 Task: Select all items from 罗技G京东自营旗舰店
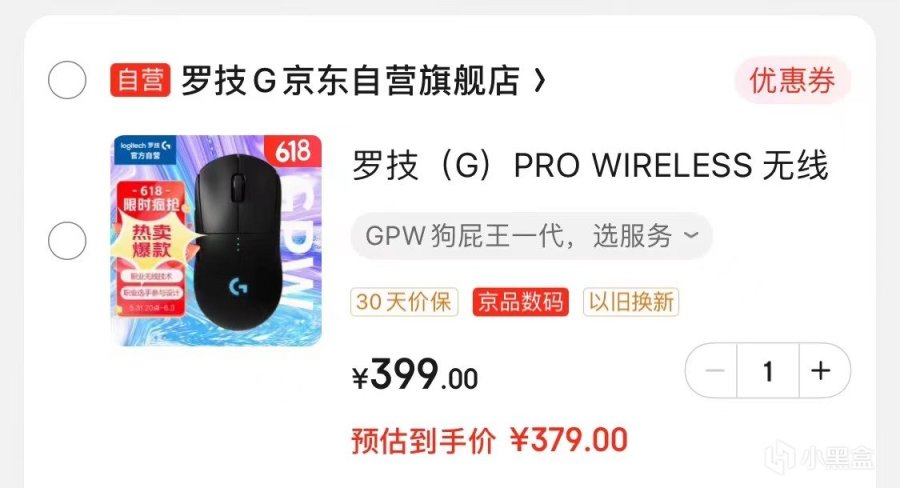(68, 81)
